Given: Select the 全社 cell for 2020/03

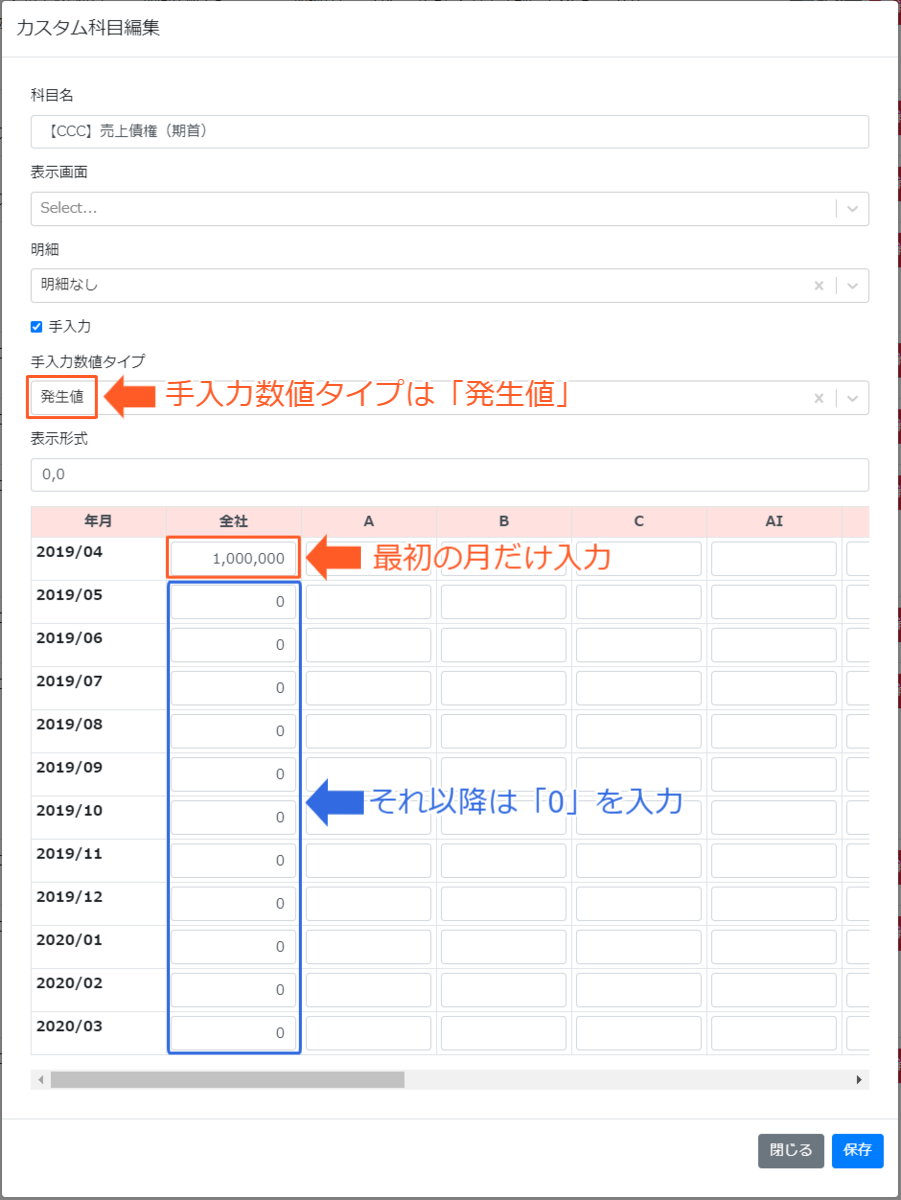Looking at the screenshot, I should point(233,1032).
